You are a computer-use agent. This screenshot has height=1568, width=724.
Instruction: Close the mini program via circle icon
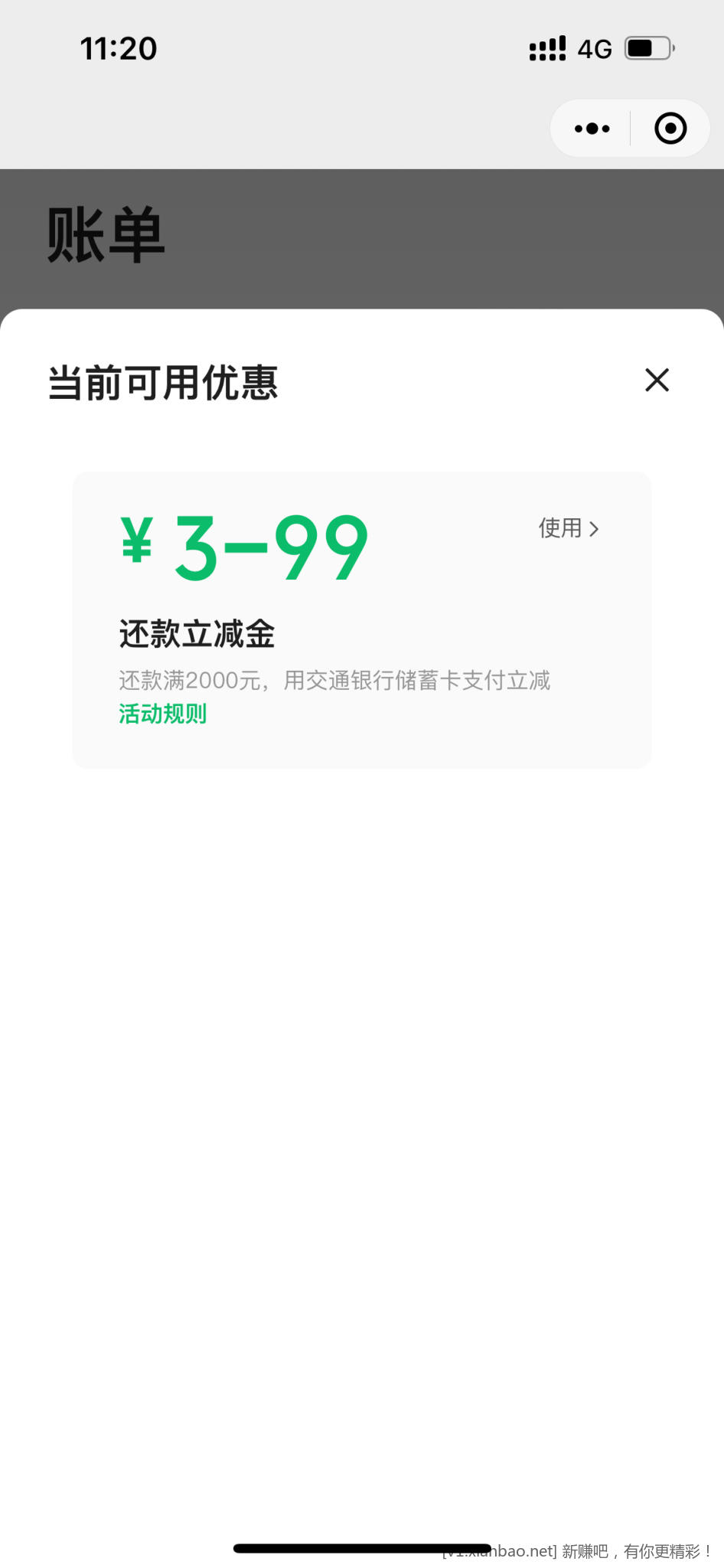[x=670, y=129]
